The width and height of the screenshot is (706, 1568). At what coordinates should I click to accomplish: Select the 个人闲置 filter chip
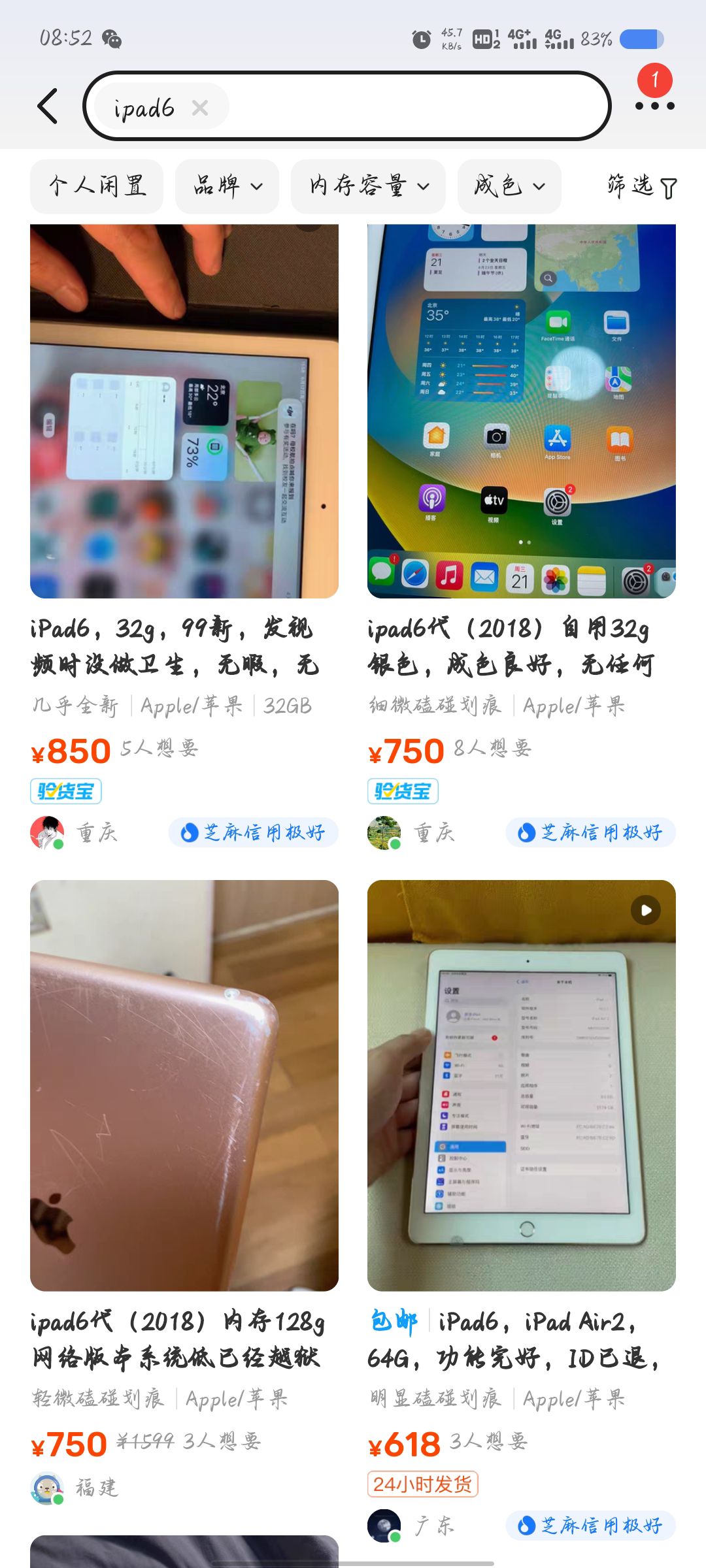point(97,186)
